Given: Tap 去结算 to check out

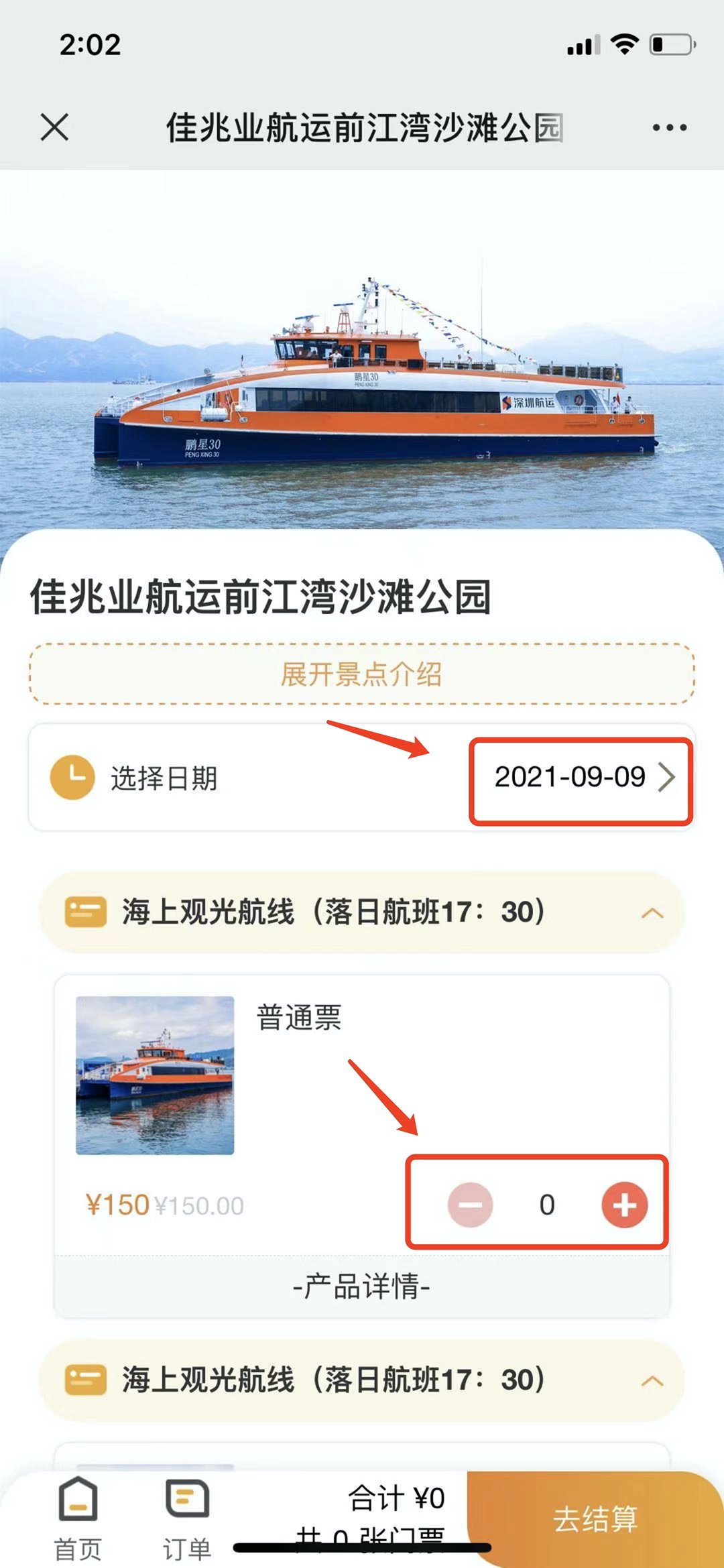Looking at the screenshot, I should [595, 1519].
